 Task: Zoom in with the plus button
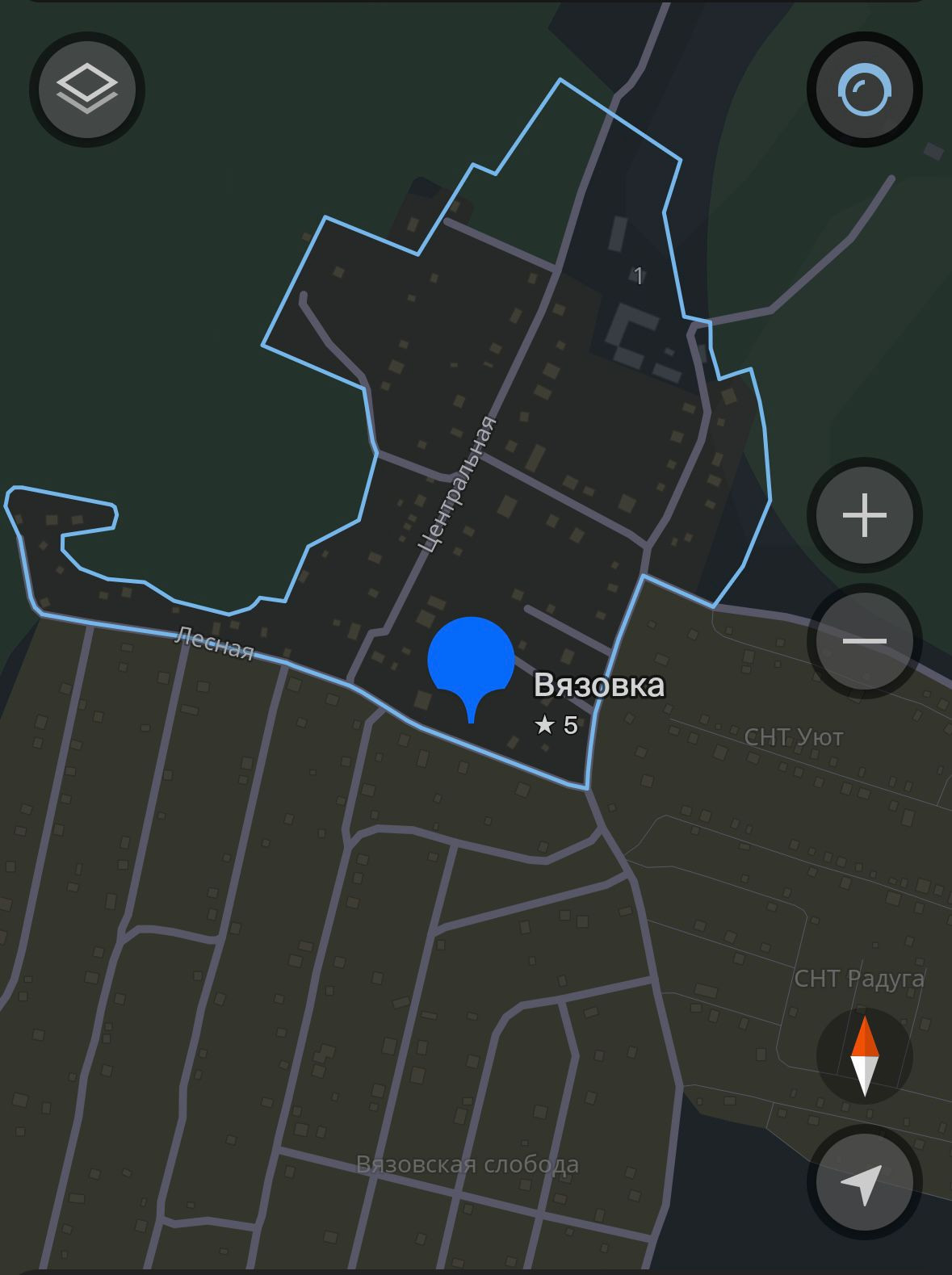pos(864,514)
